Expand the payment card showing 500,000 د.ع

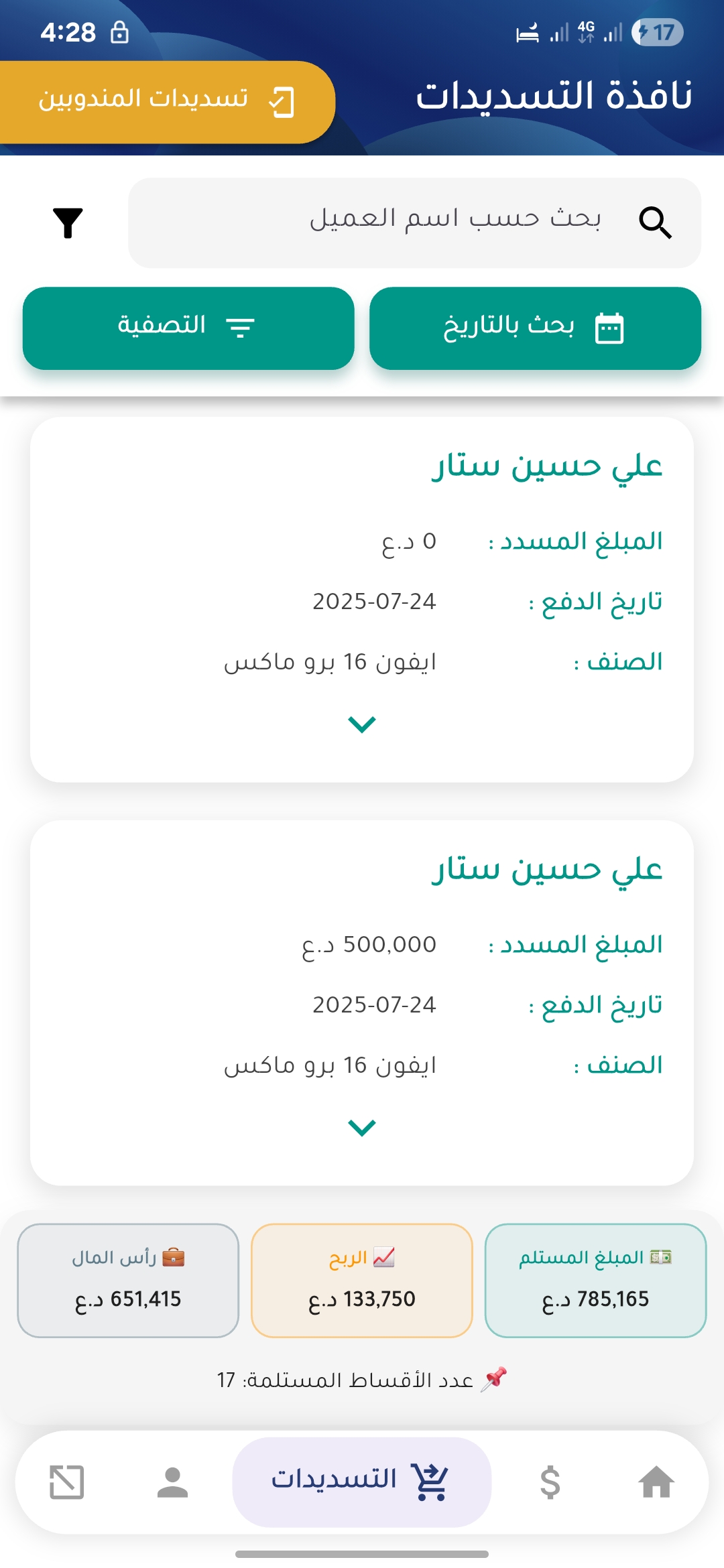point(362,1128)
